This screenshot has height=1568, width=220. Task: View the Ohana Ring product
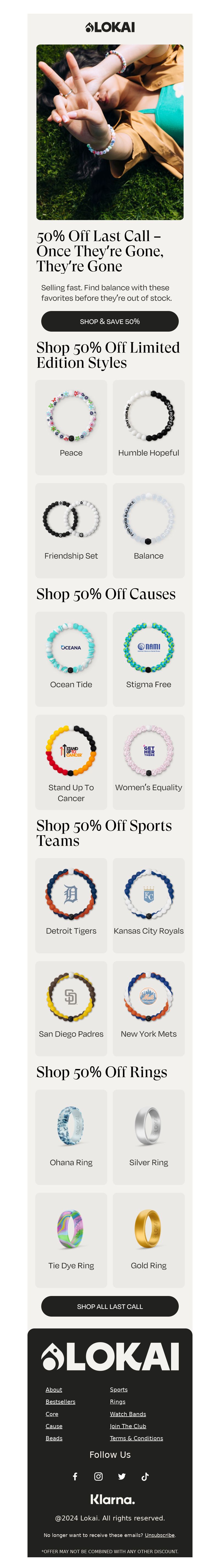point(71,1136)
